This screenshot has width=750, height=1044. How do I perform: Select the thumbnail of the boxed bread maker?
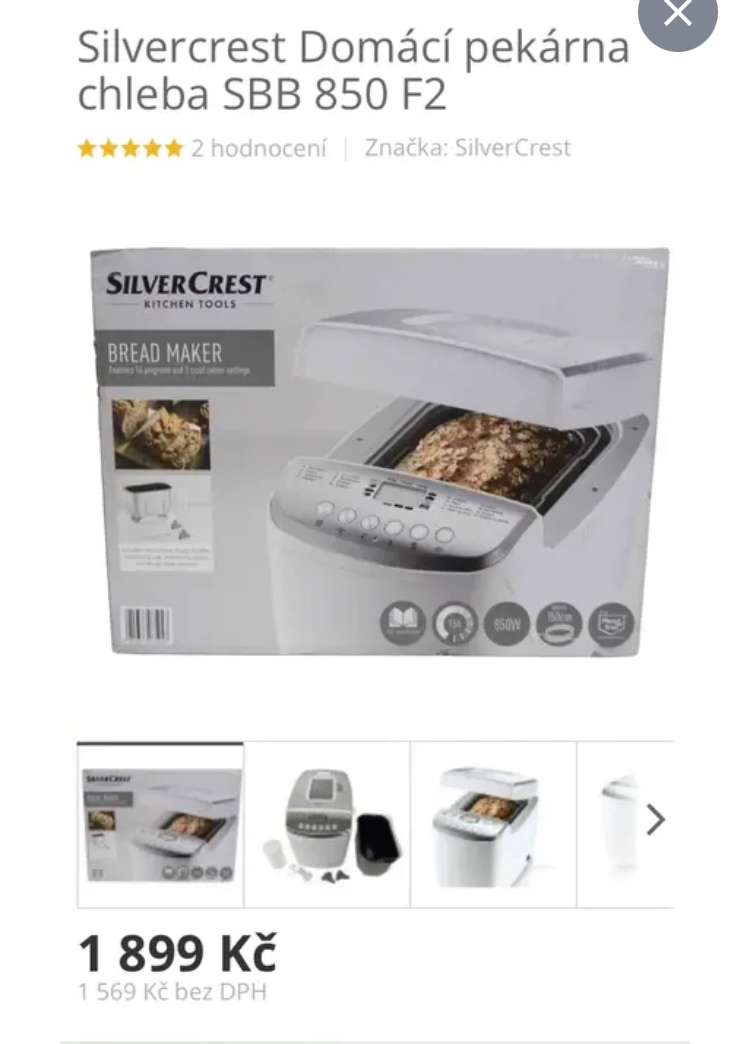click(x=160, y=824)
